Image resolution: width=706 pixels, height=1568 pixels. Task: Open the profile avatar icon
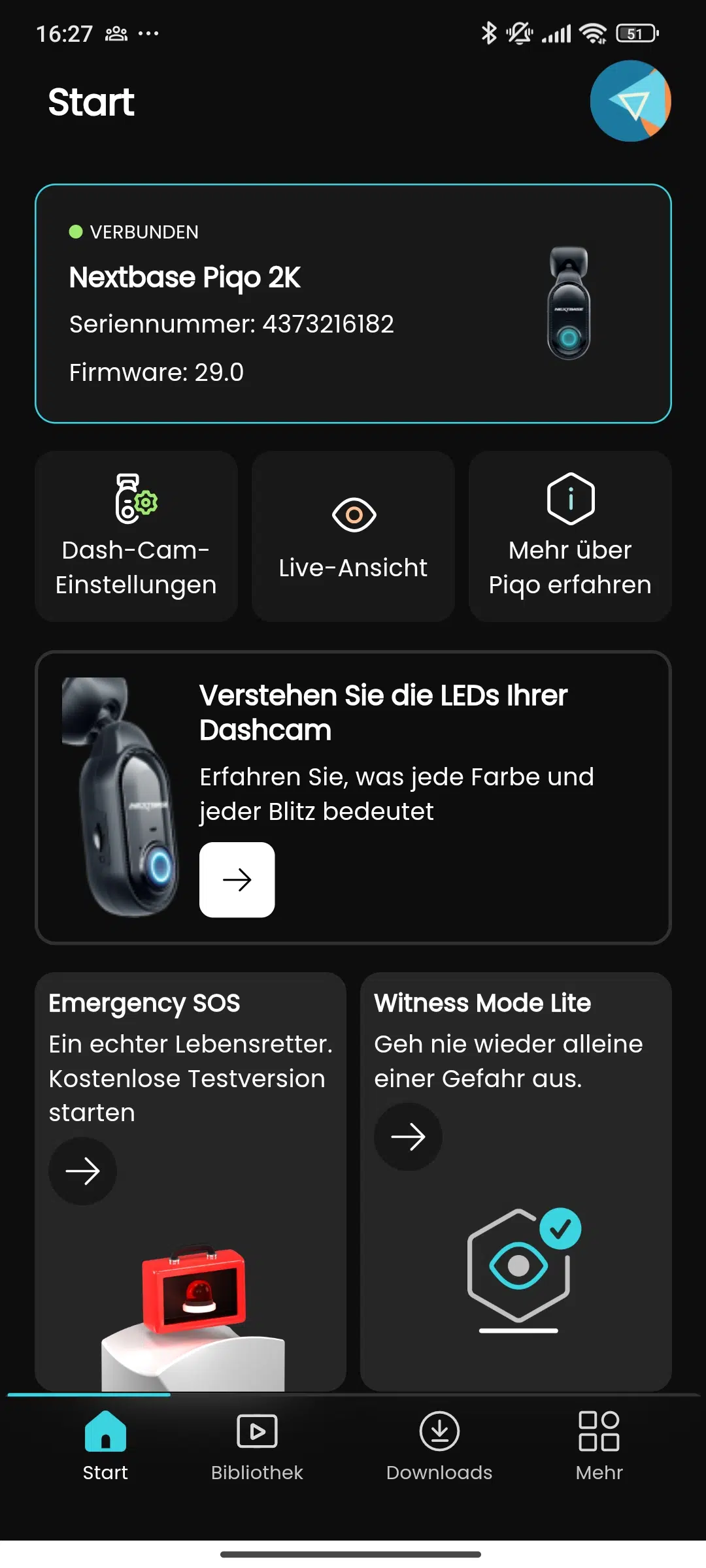click(x=630, y=101)
